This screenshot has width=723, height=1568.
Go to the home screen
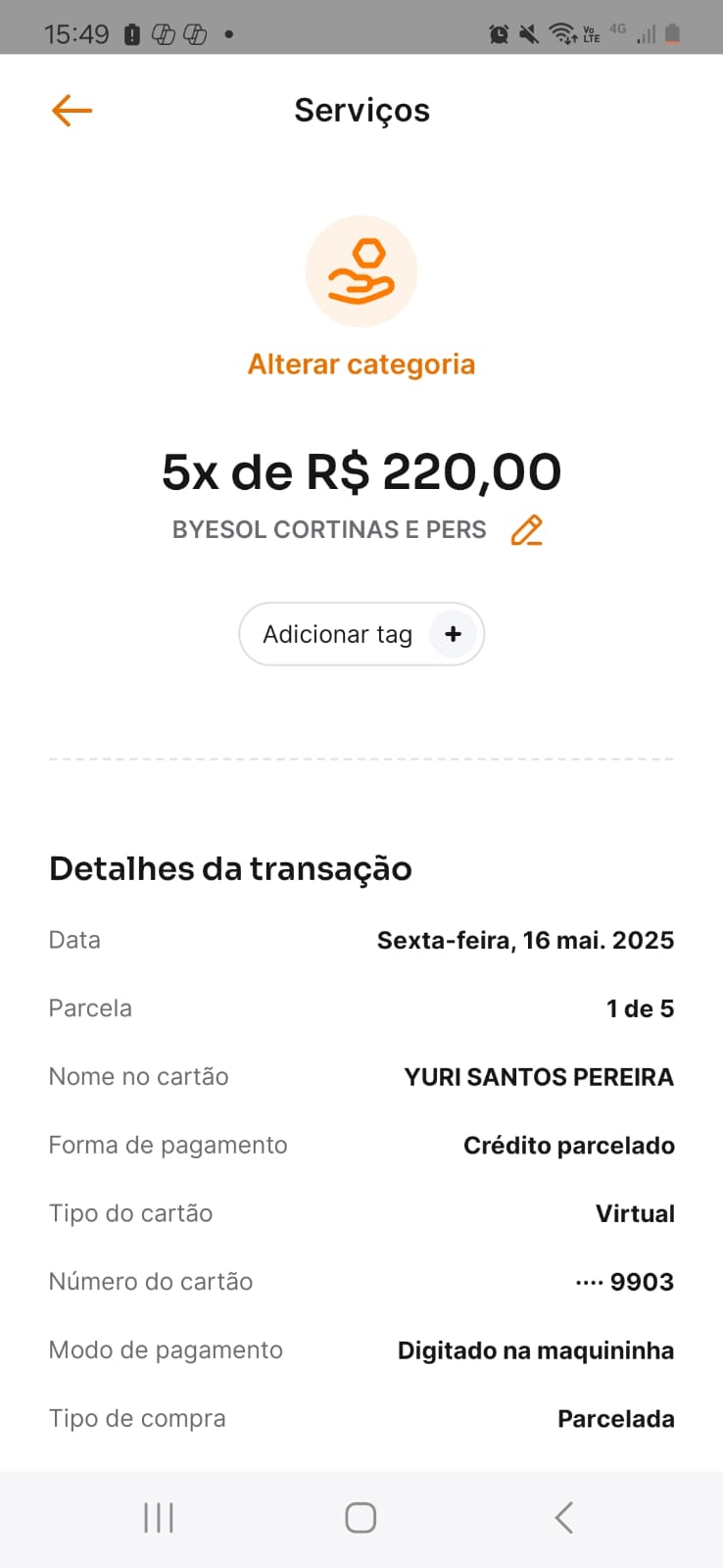click(x=361, y=1518)
